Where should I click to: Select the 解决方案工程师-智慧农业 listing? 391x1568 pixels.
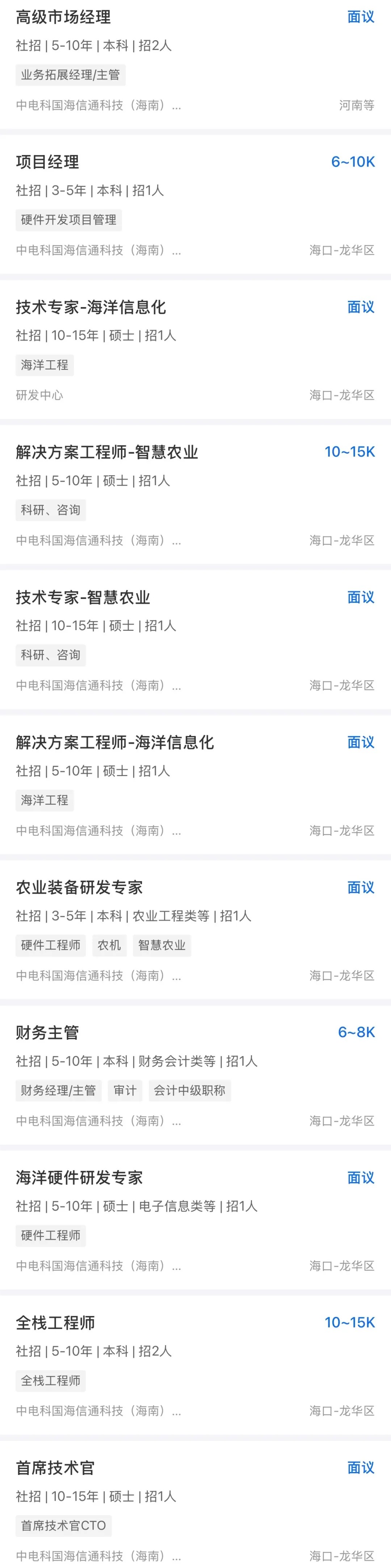pos(107,452)
